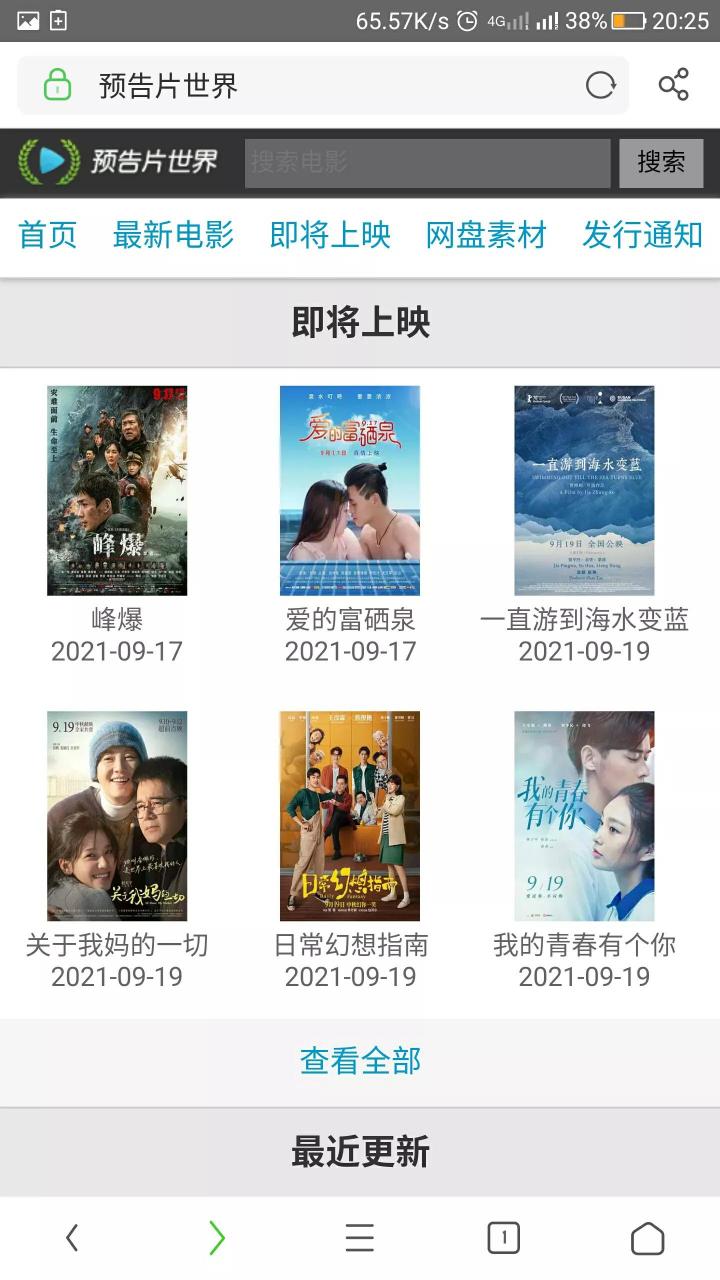Open the 爱的富硒泉 movie poster

click(349, 490)
